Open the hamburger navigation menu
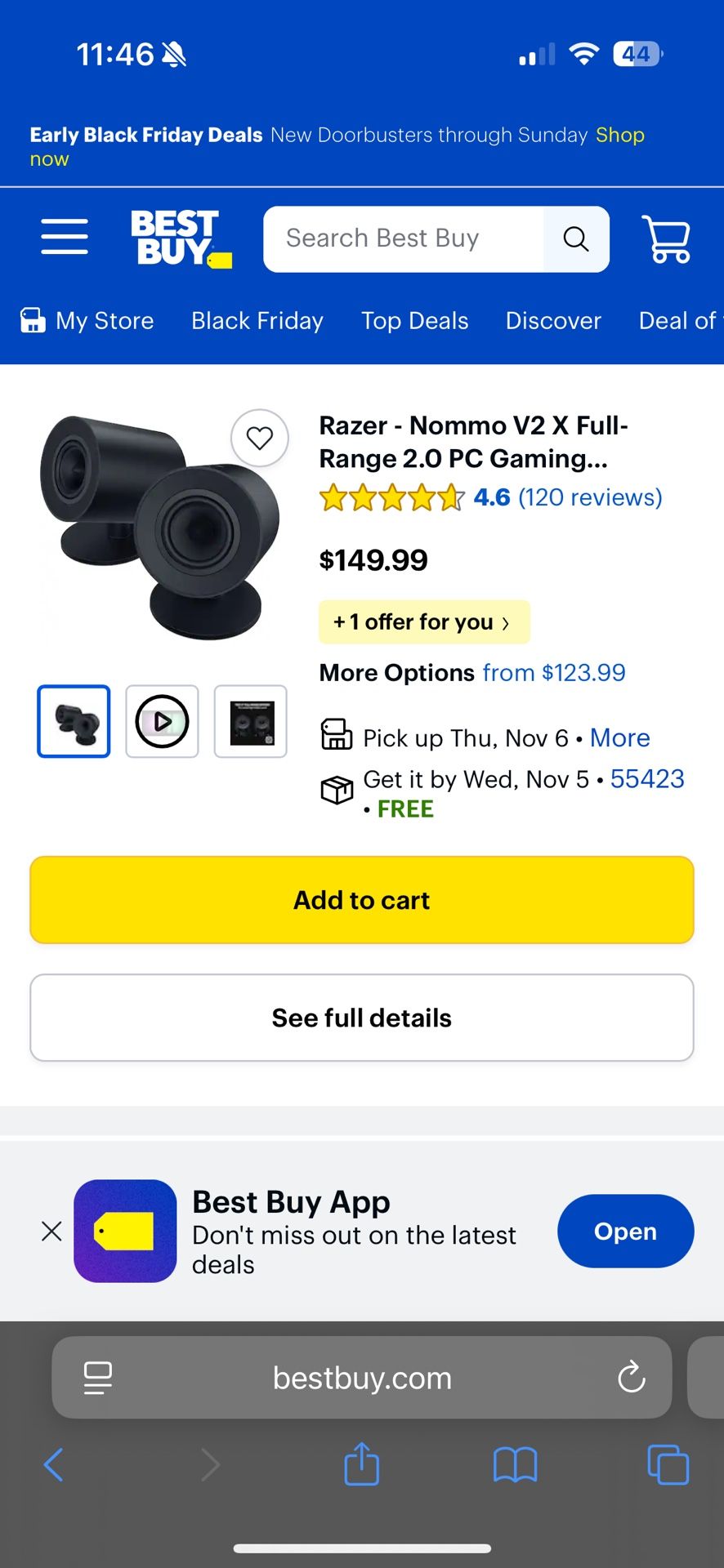This screenshot has width=724, height=1568. pyautogui.click(x=64, y=237)
